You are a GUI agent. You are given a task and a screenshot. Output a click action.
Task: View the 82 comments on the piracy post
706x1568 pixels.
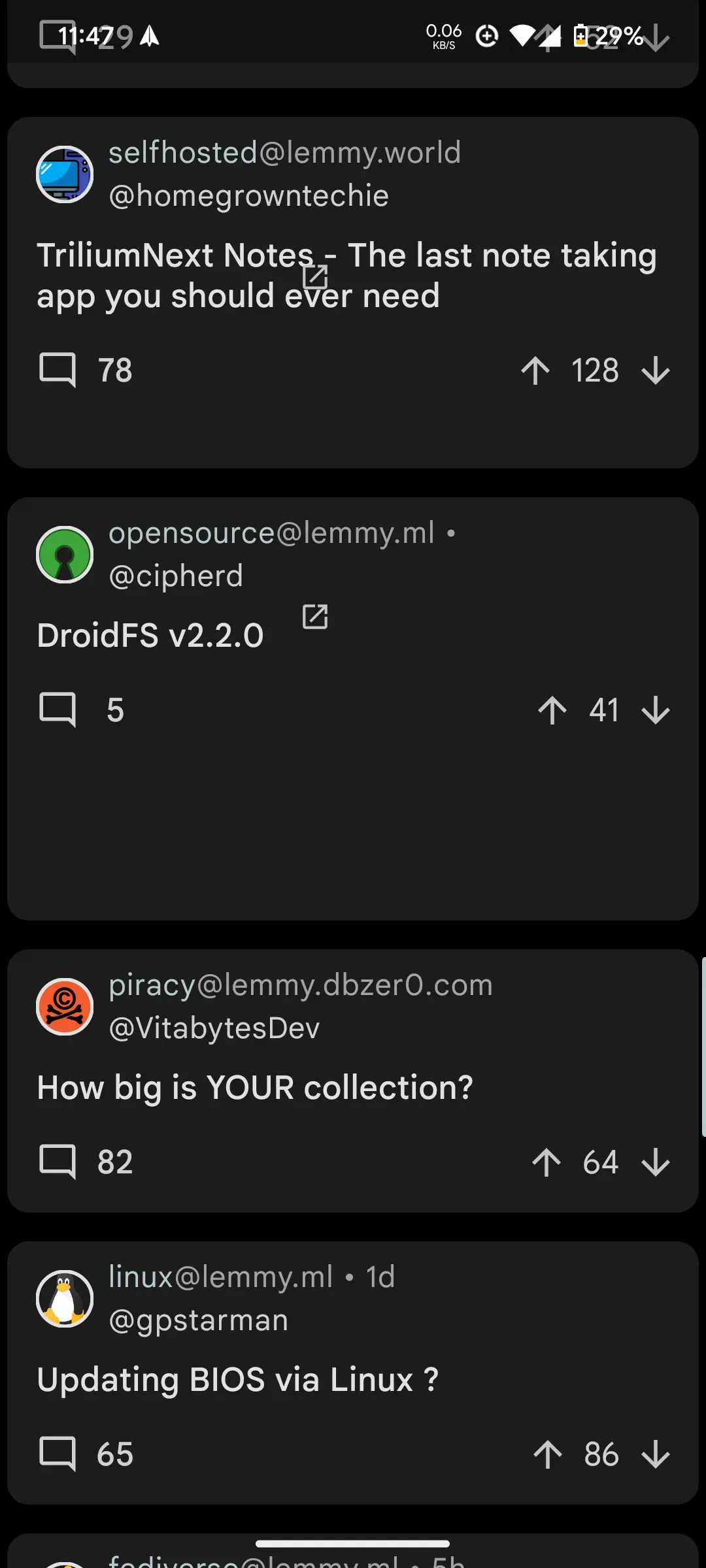click(x=86, y=1162)
